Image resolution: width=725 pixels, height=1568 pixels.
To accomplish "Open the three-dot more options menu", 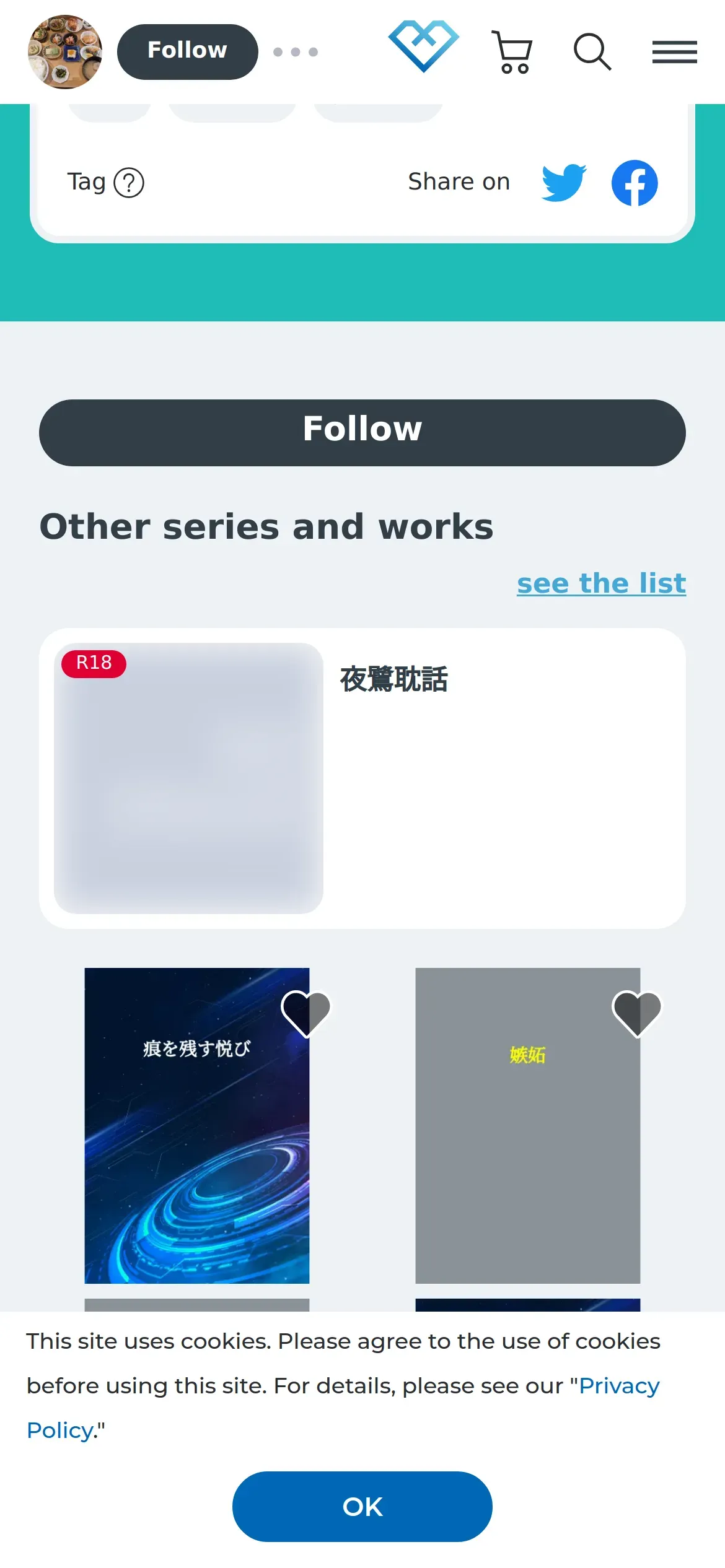I will tap(296, 52).
